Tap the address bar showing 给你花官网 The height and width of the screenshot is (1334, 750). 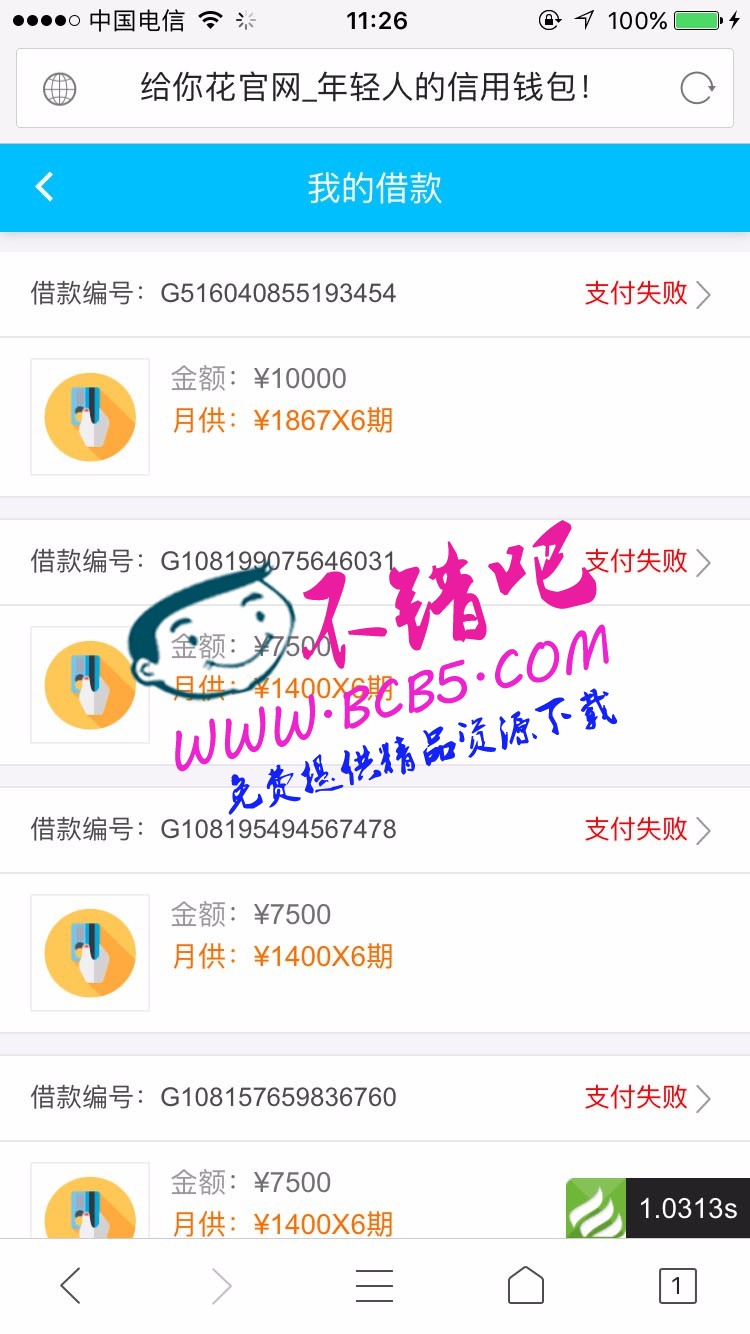(x=365, y=88)
